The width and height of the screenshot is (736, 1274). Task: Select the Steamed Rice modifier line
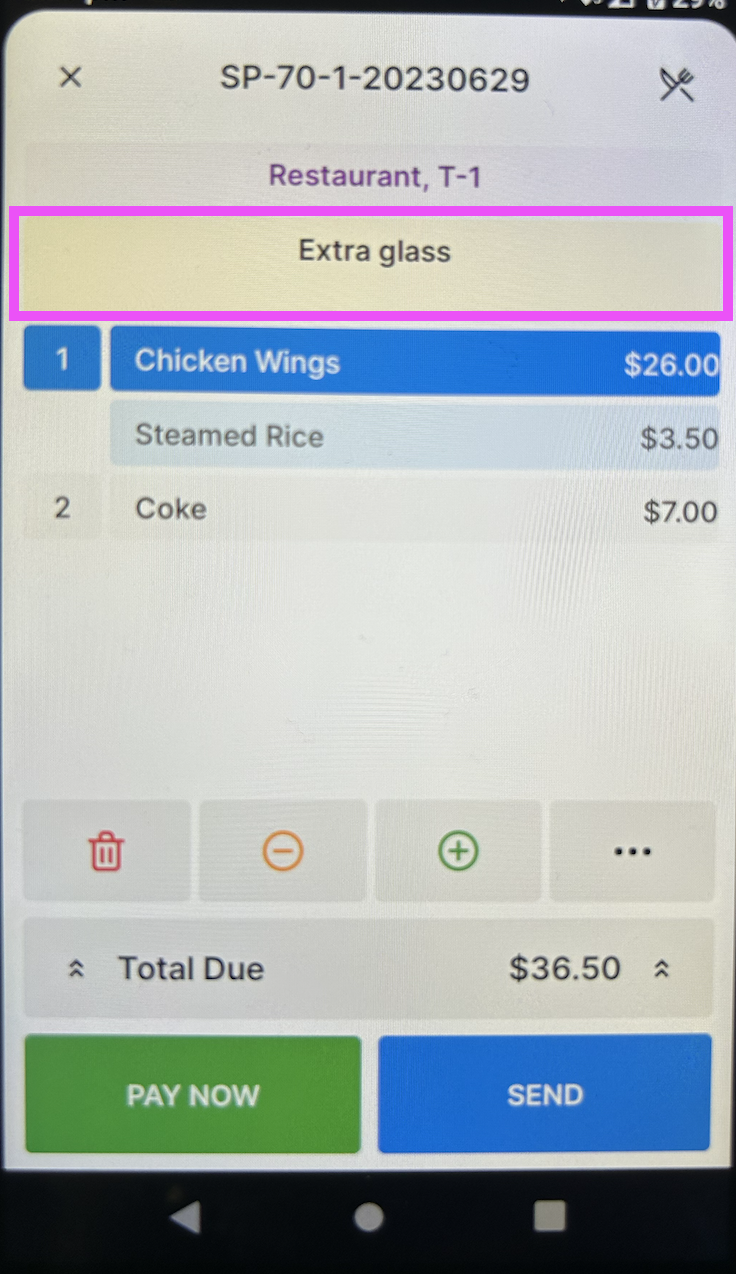[x=414, y=437]
